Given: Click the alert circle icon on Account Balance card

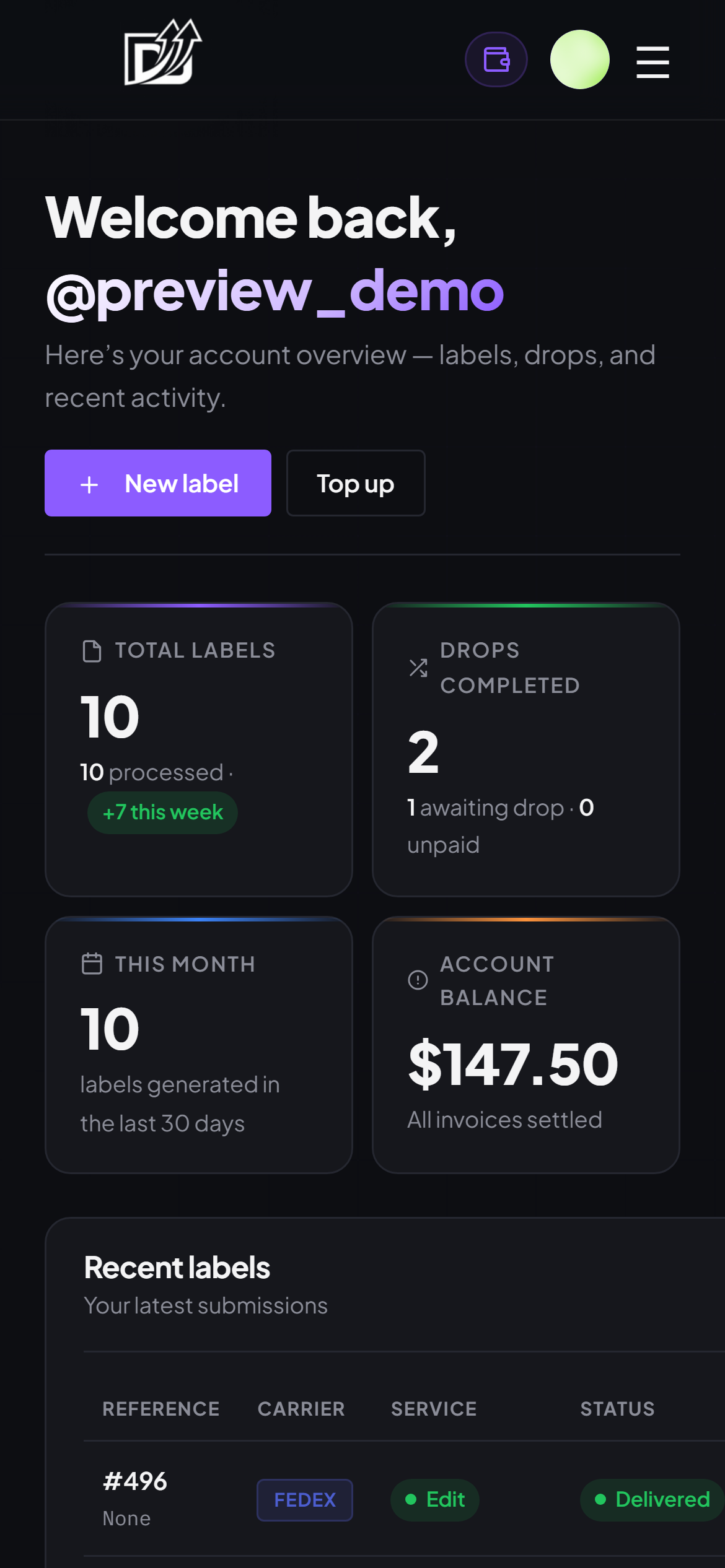Looking at the screenshot, I should [417, 980].
